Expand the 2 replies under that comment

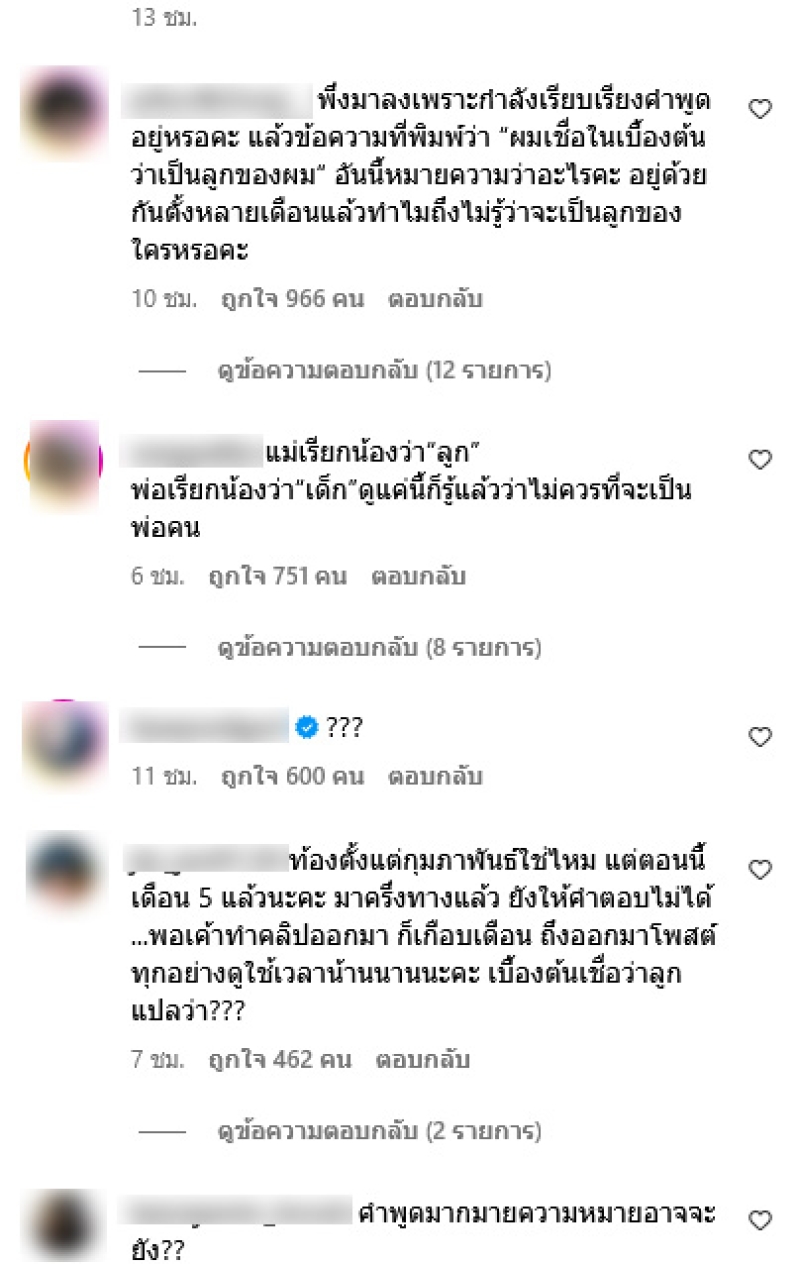click(x=379, y=1132)
